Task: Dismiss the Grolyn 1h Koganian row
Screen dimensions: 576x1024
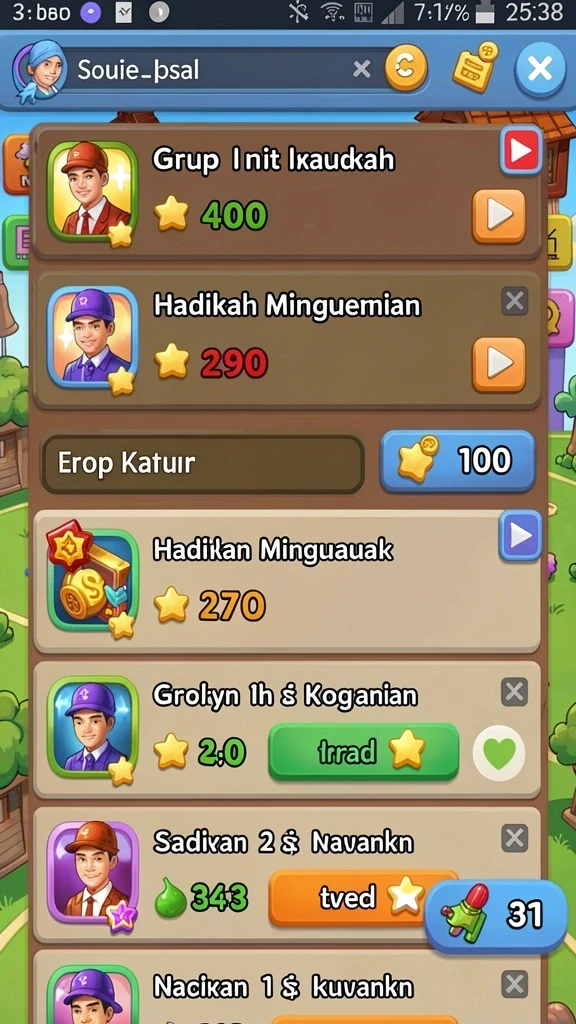Action: click(x=515, y=692)
